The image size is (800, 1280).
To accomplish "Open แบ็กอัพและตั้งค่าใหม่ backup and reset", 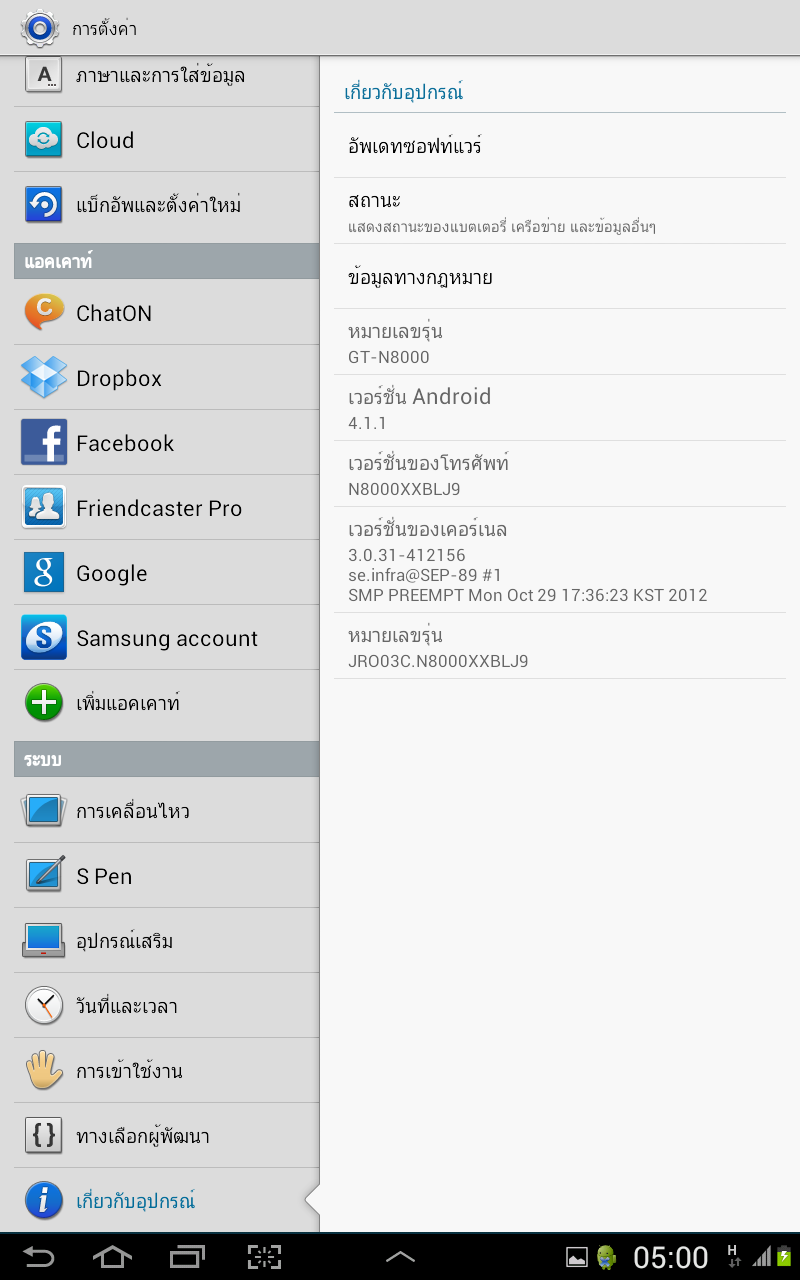I will tap(167, 205).
